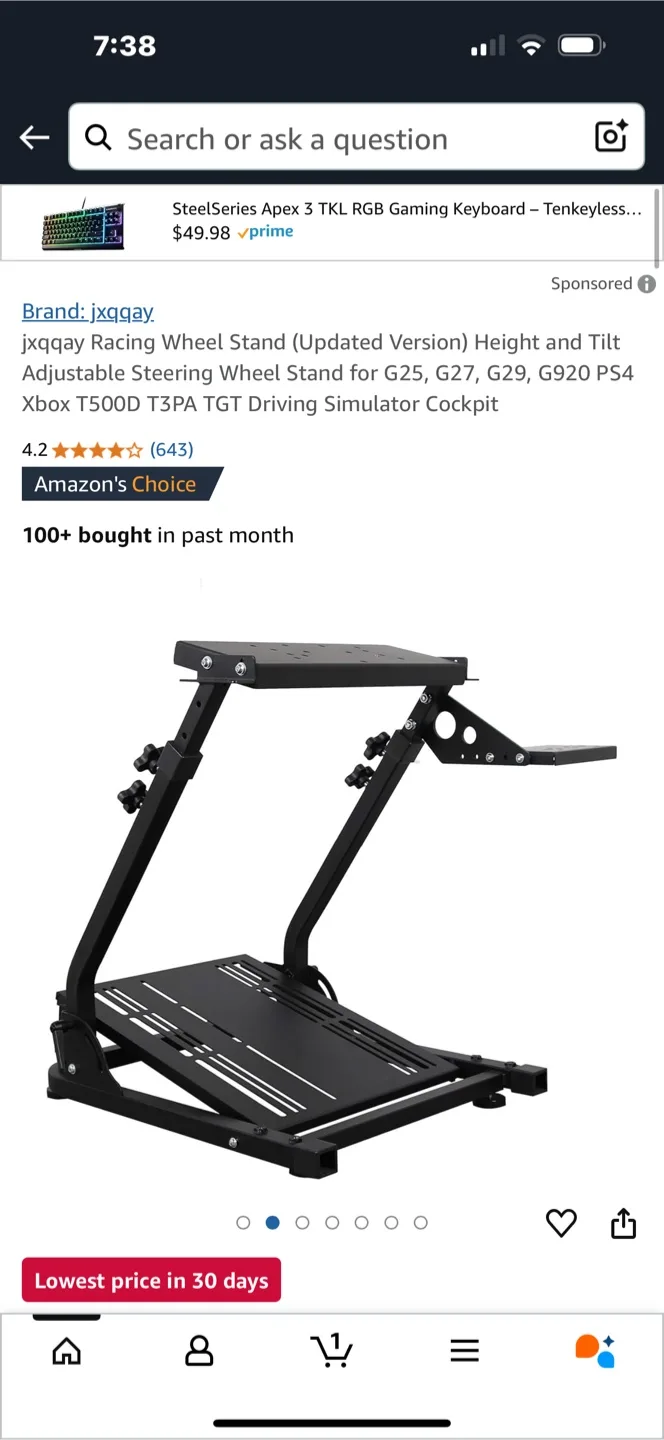View the 643 customer ratings
Screen dimensions: 664x1440
[x=171, y=450]
